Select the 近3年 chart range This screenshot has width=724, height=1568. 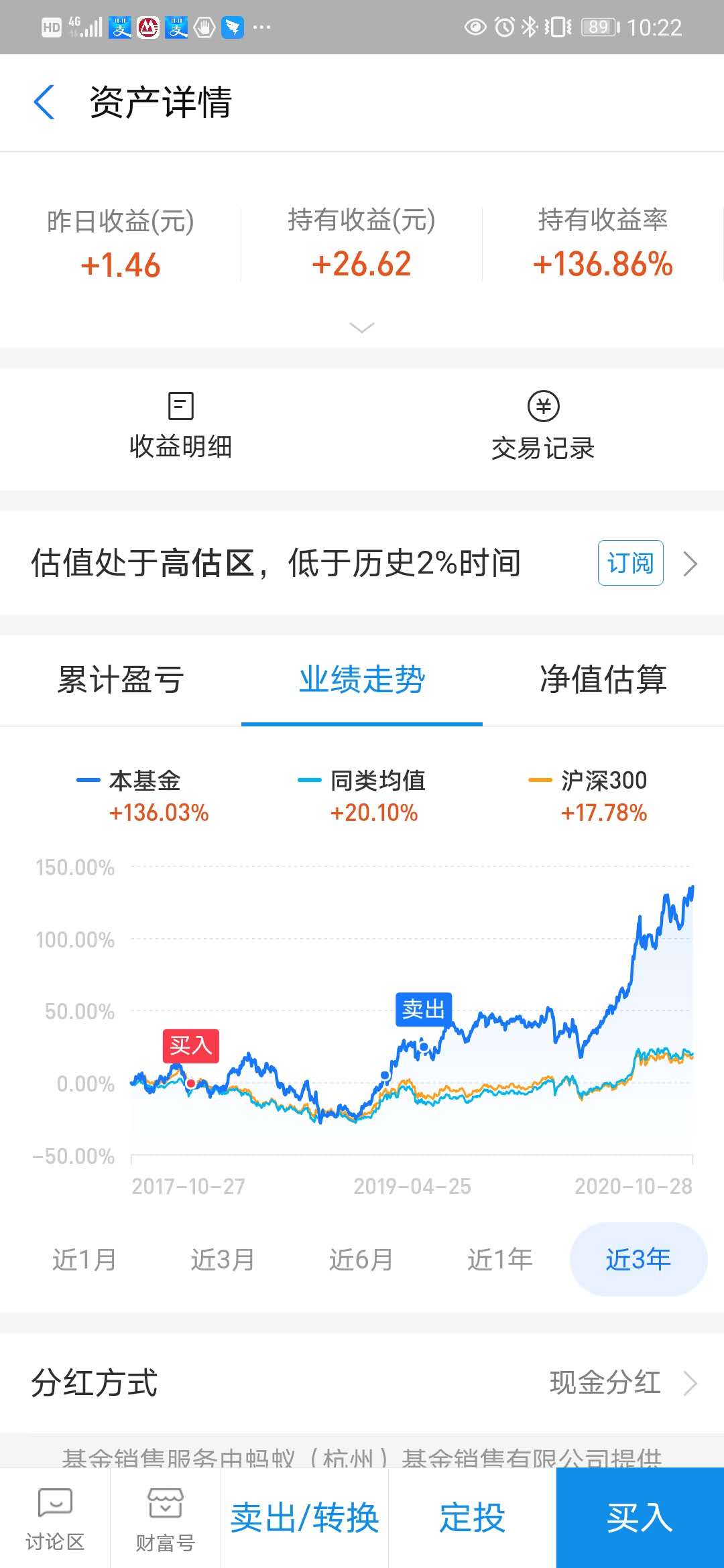tap(638, 1260)
